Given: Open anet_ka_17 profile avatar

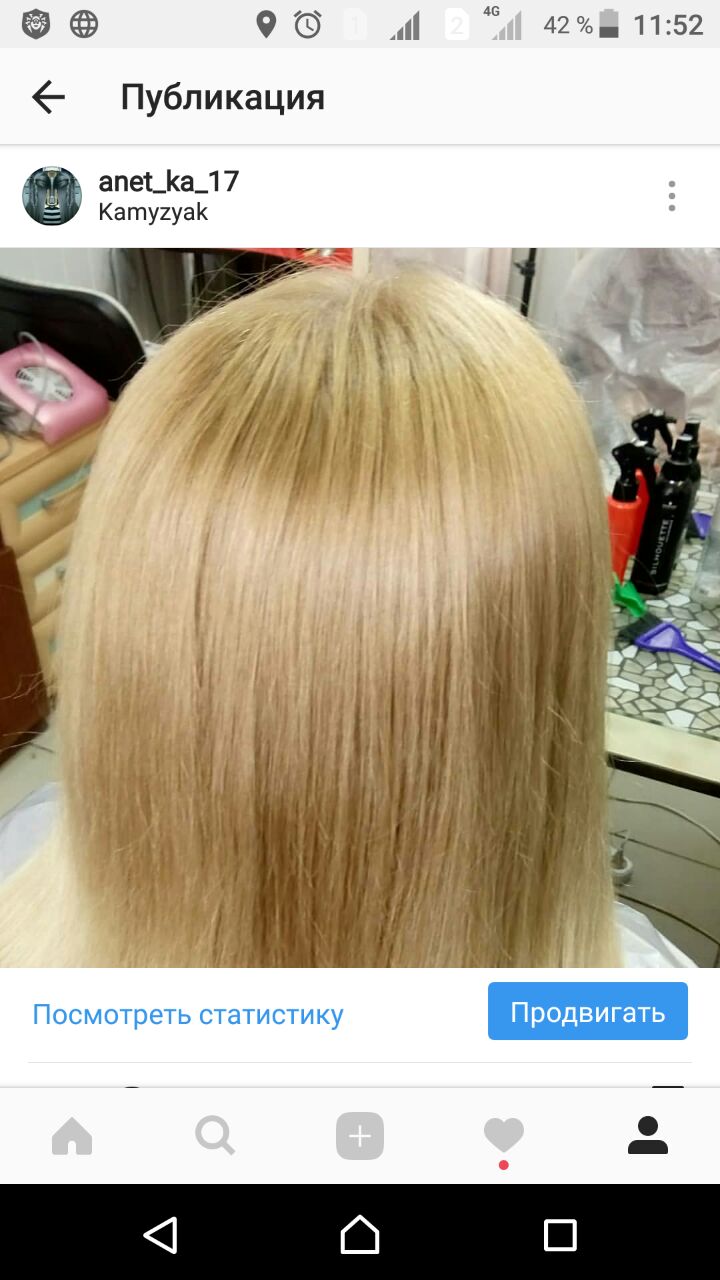Looking at the screenshot, I should pyautogui.click(x=52, y=196).
